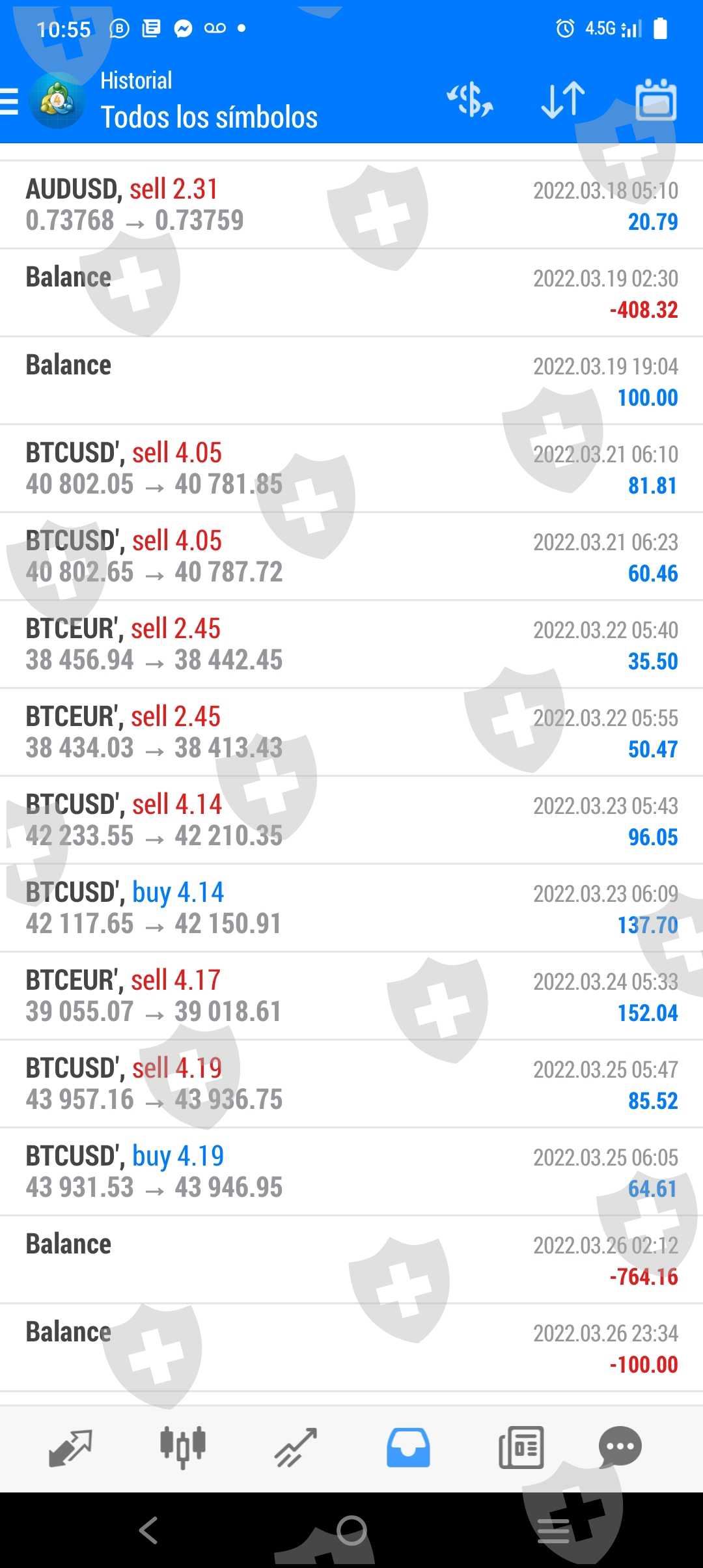Open the symbol filter icon

(x=469, y=100)
